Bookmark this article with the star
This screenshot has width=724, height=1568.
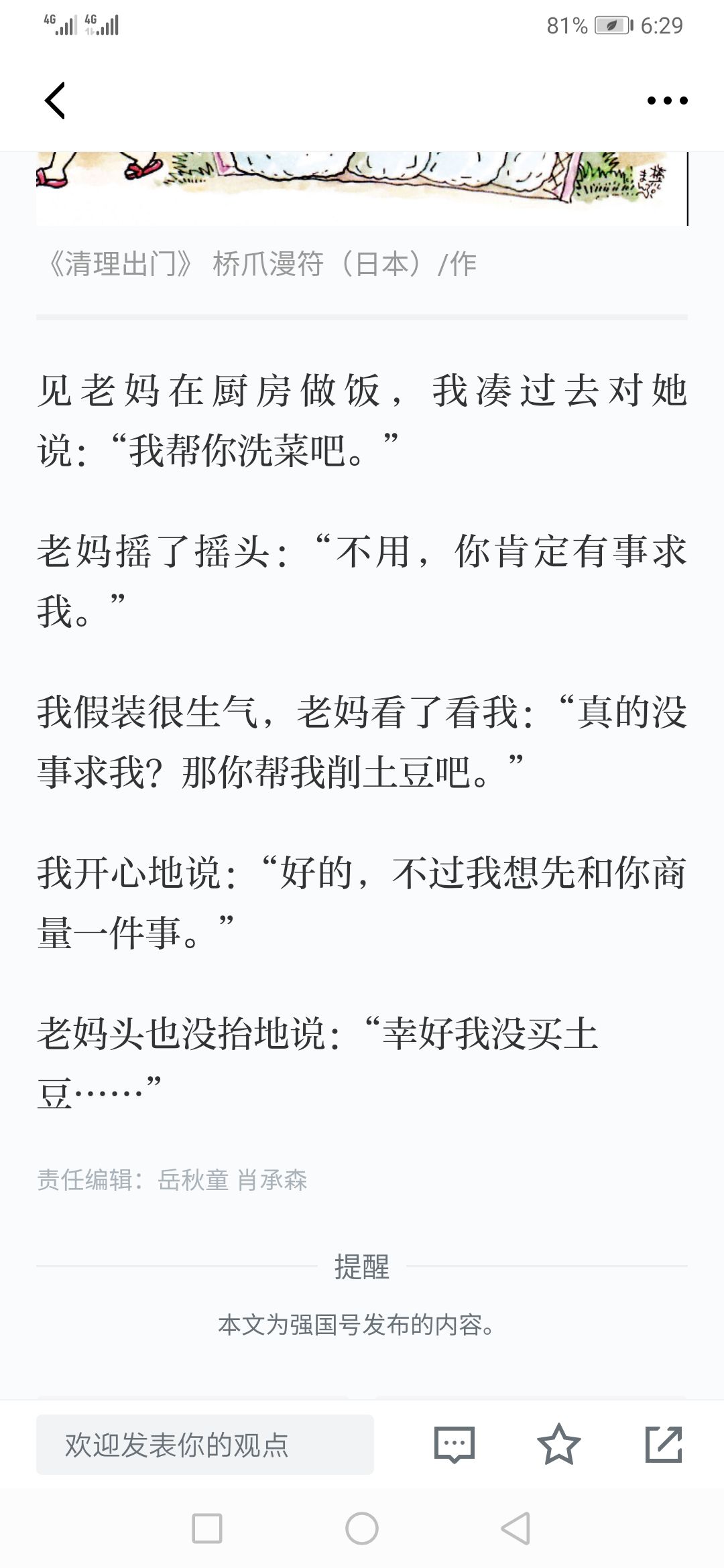pyautogui.click(x=558, y=1444)
